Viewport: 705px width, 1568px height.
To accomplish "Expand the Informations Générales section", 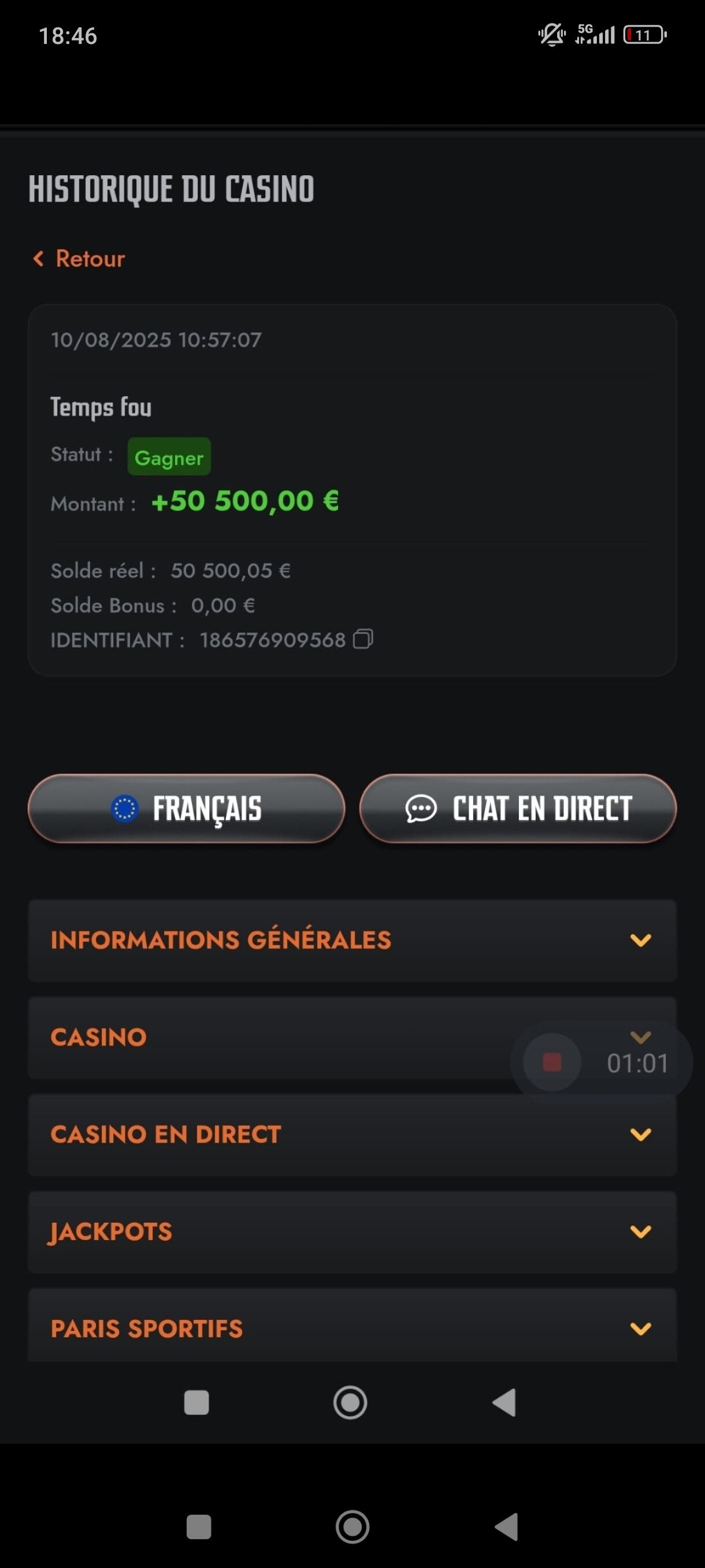I will pos(352,940).
